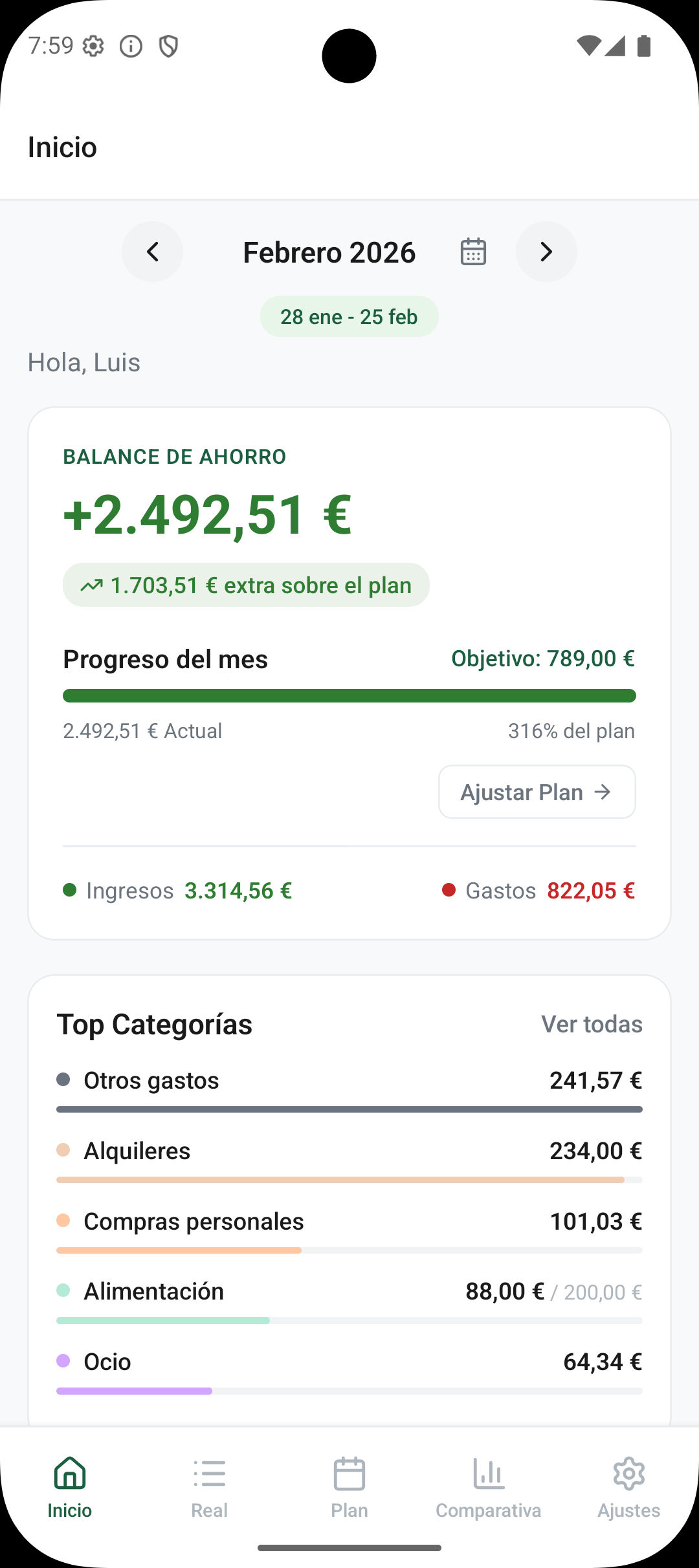Image resolution: width=699 pixels, height=1568 pixels.
Task: Expand all categories via Ver todas
Action: 591,1024
